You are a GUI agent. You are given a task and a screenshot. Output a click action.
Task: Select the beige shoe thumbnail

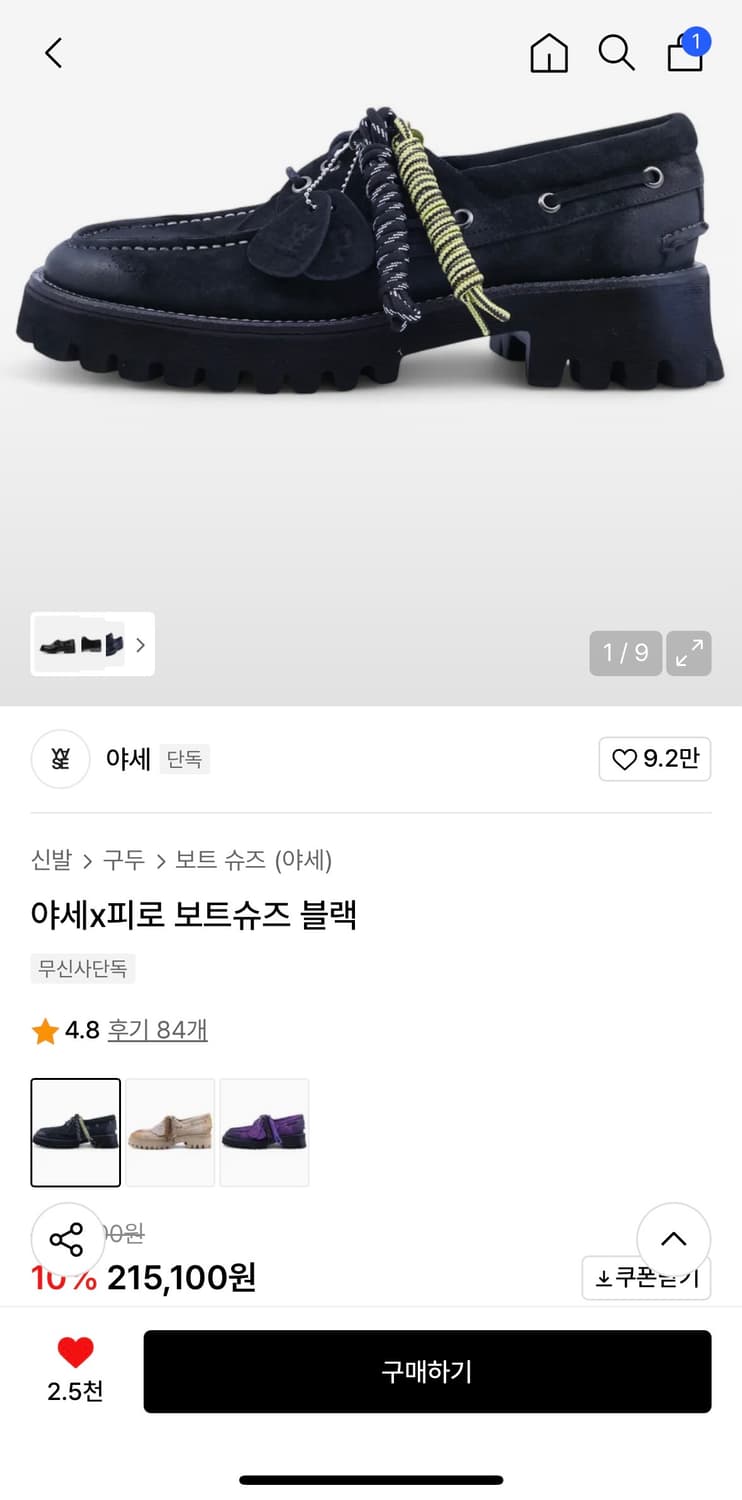(x=170, y=1132)
